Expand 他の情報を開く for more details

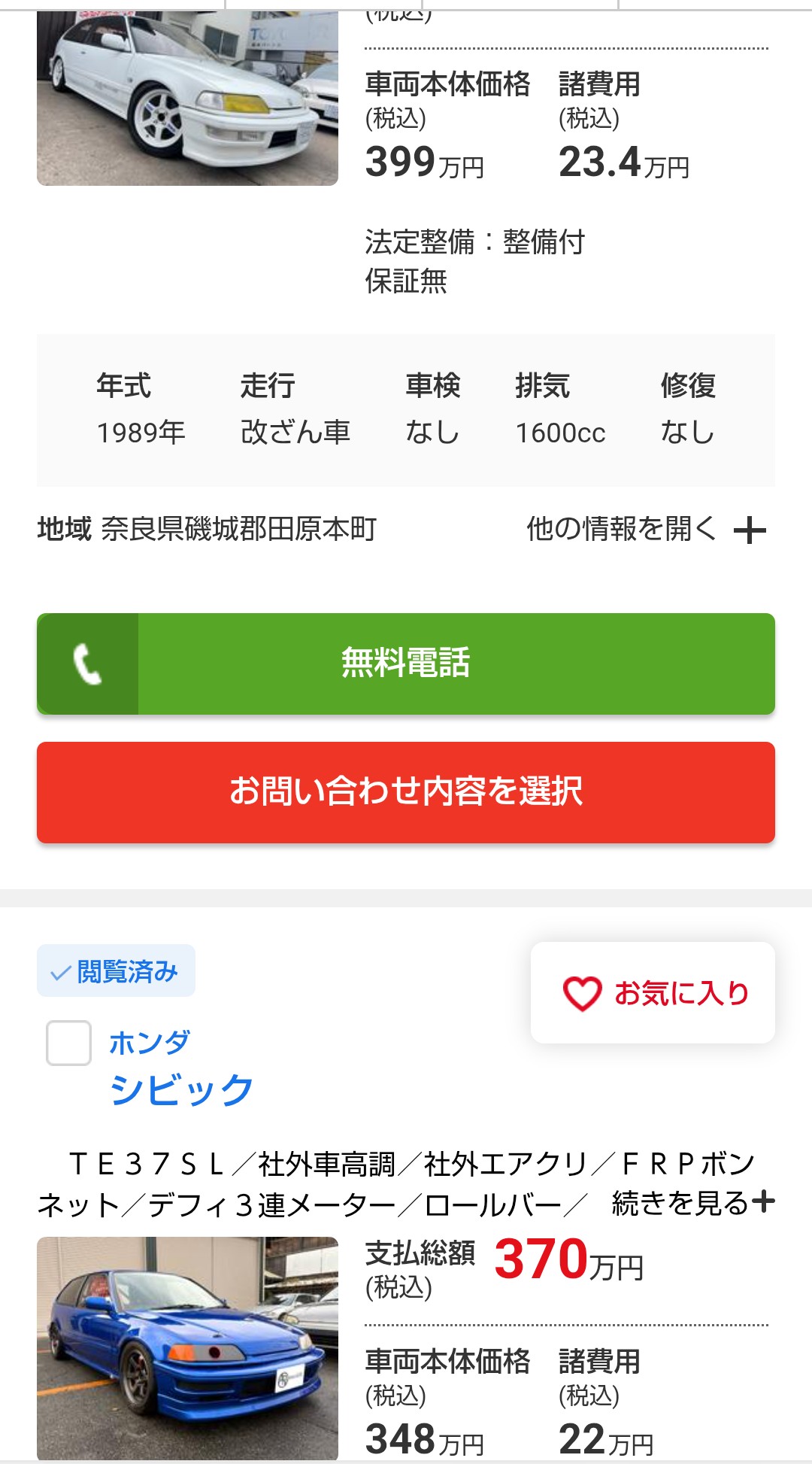[x=645, y=530]
